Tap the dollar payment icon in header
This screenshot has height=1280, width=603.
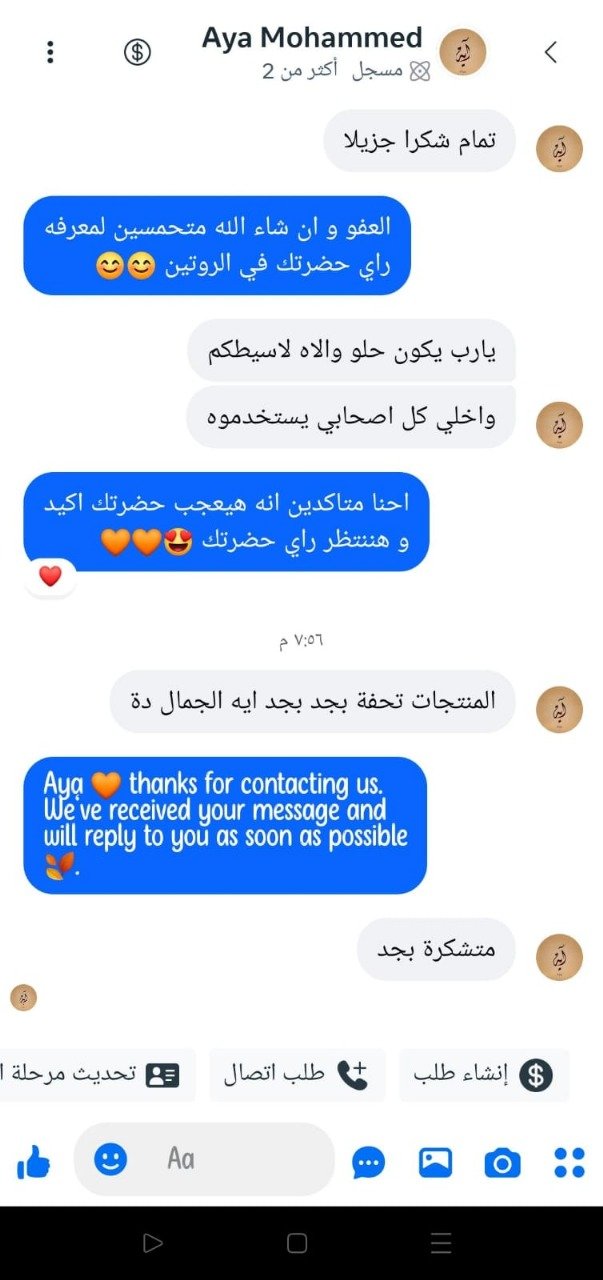point(137,52)
